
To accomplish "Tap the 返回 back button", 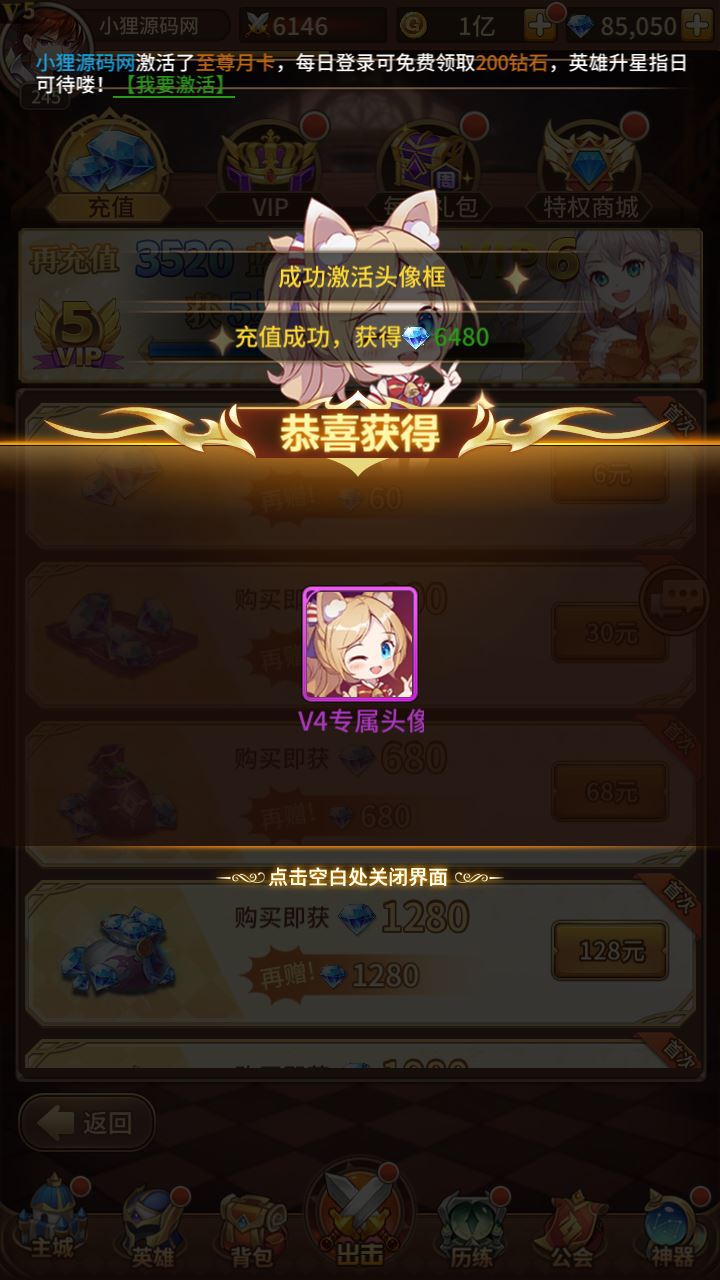I will pyautogui.click(x=88, y=1122).
